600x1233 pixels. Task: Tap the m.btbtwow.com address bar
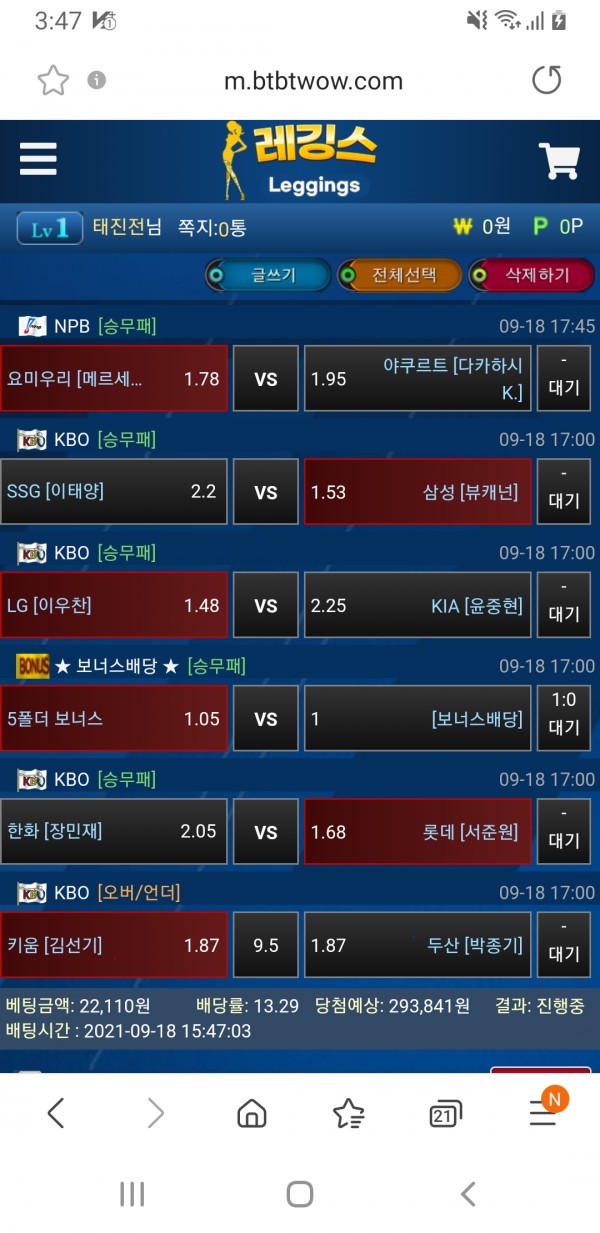point(313,81)
